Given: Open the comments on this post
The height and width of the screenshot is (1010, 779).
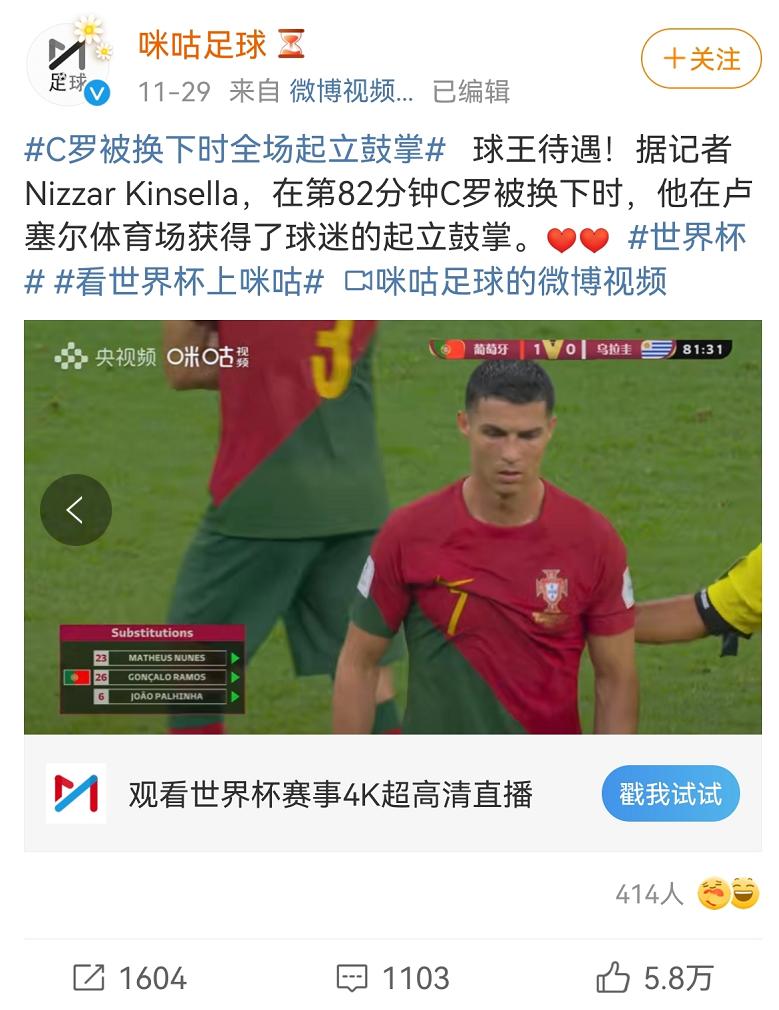Looking at the screenshot, I should (392, 977).
